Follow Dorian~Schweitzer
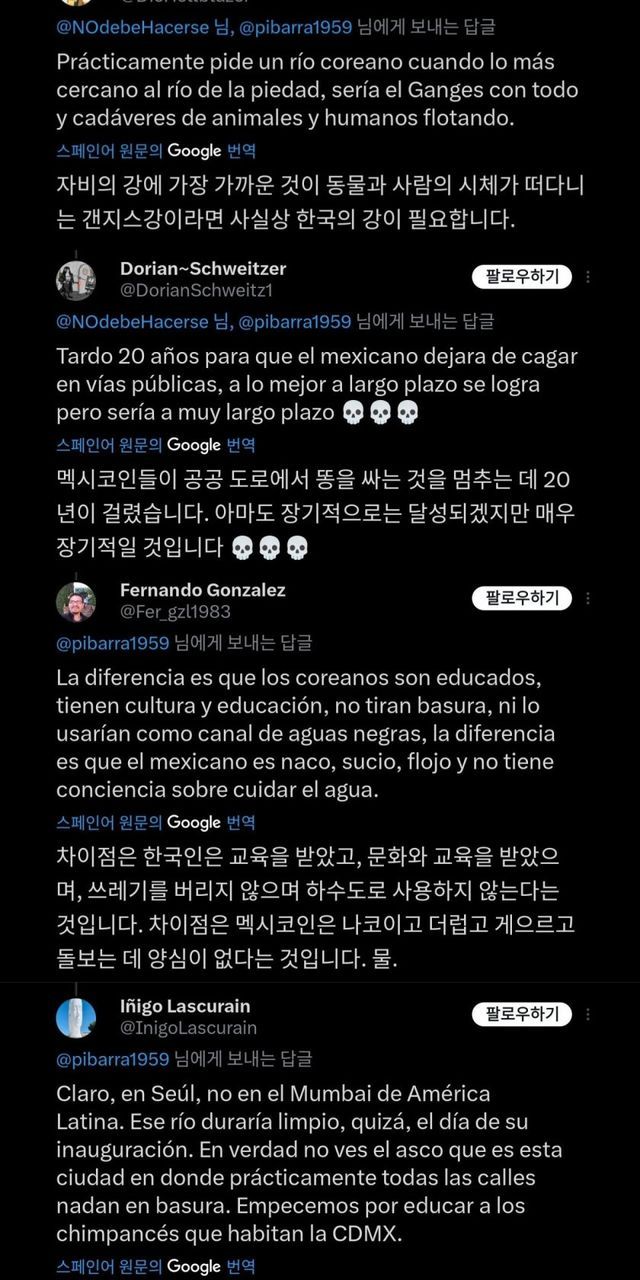The height and width of the screenshot is (1280, 640). [522, 277]
